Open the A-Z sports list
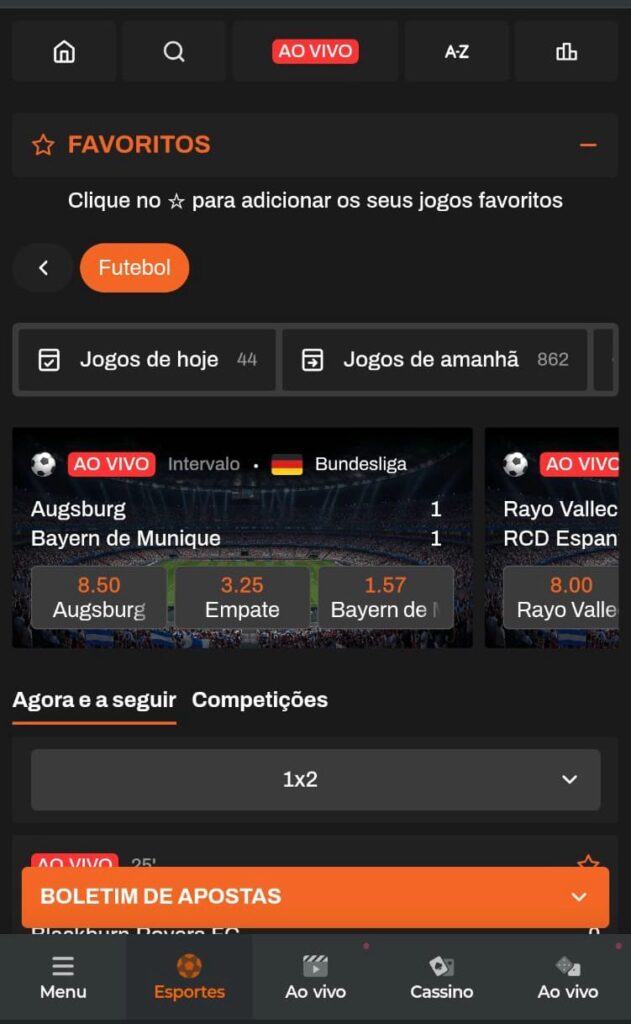631x1024 pixels. (457, 51)
